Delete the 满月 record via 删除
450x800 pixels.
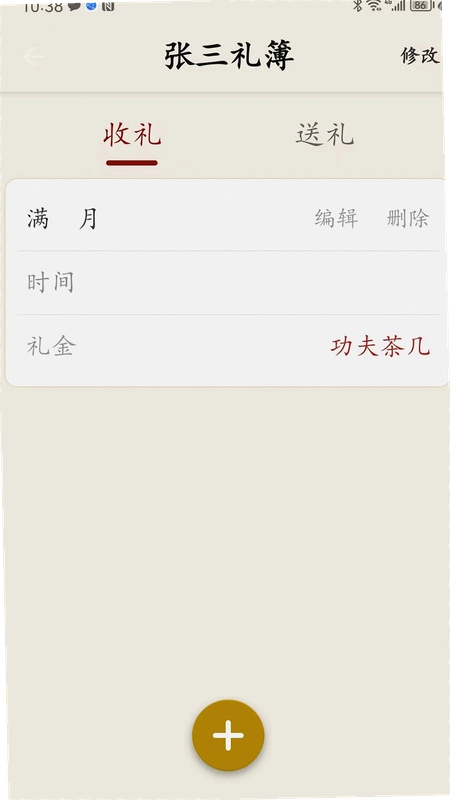click(408, 218)
